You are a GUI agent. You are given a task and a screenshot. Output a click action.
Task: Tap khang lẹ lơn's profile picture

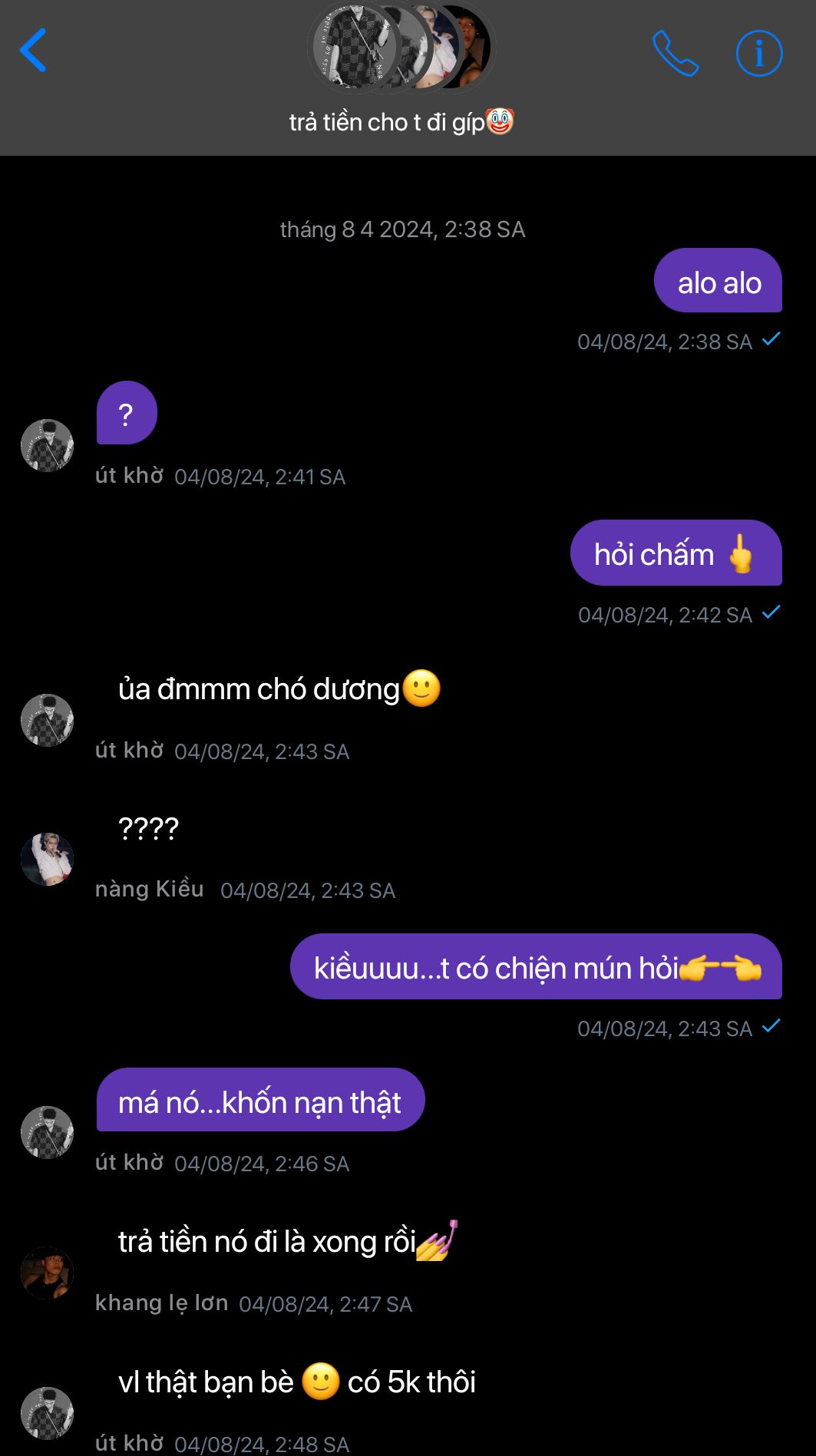47,1273
